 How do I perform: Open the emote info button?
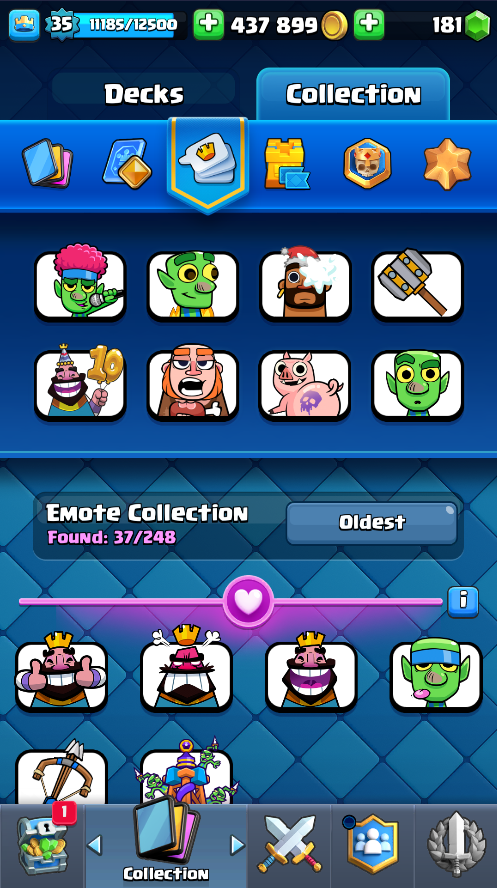[x=462, y=601]
